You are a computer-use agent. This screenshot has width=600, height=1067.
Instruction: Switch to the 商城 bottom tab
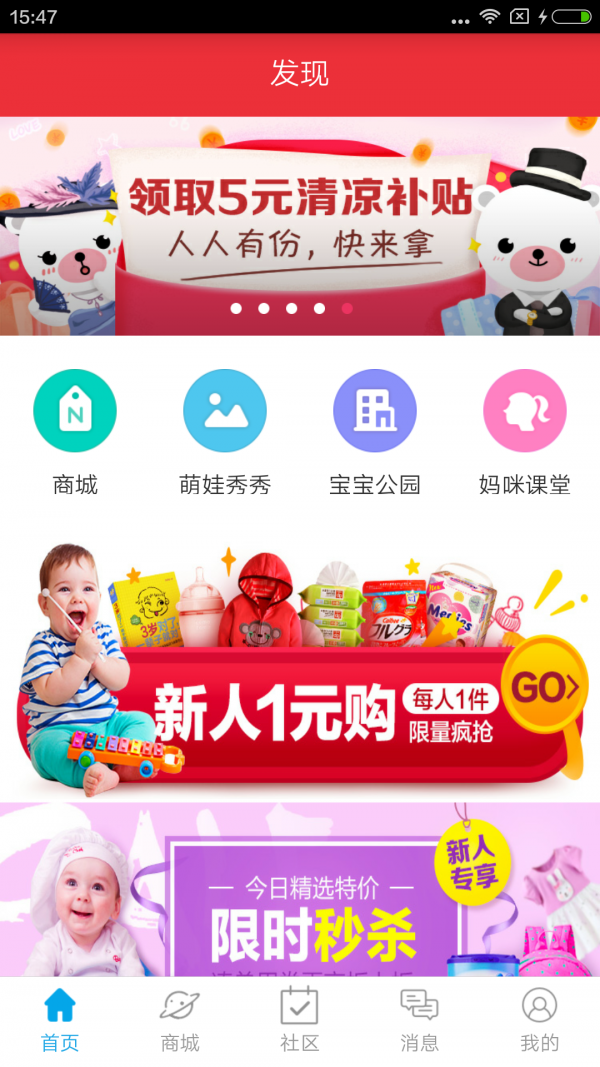click(x=180, y=1020)
